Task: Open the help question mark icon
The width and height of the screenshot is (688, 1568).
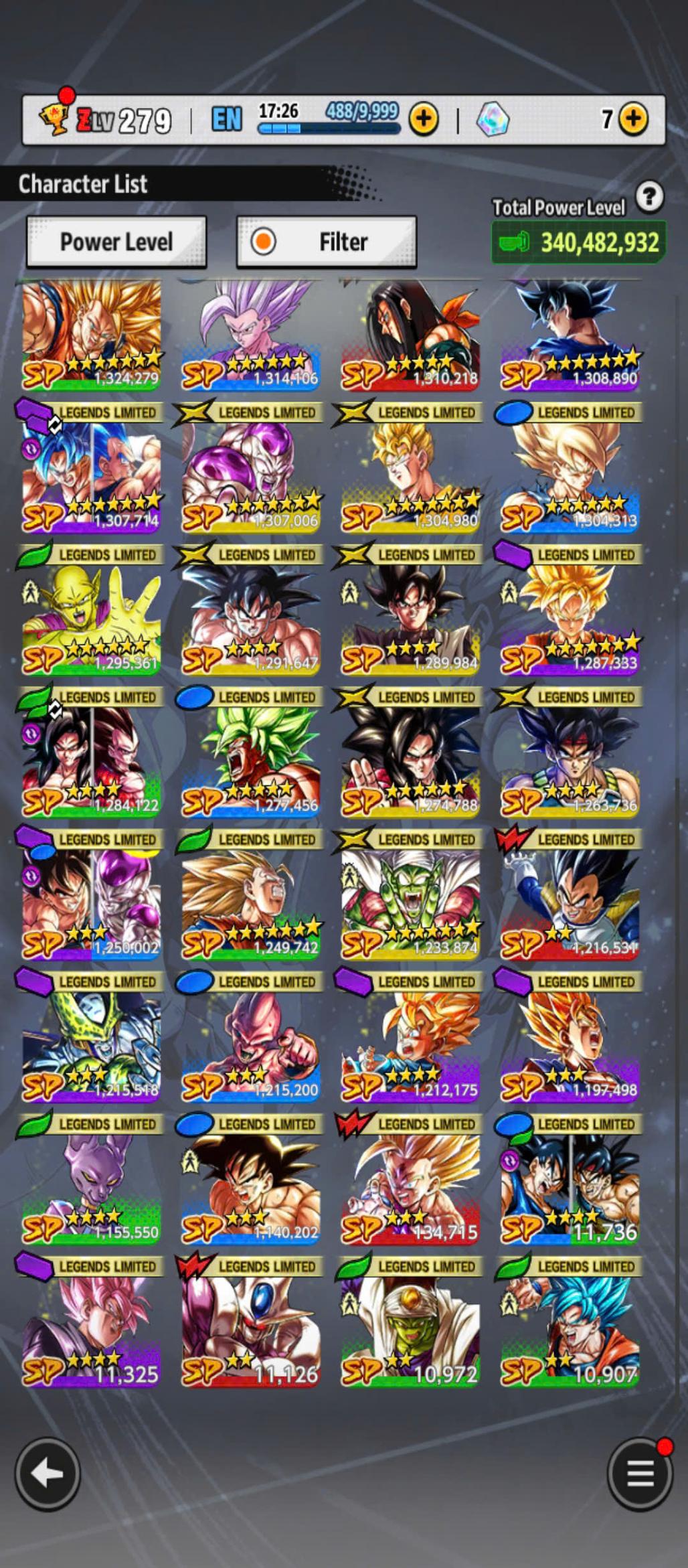Action: pos(649,197)
